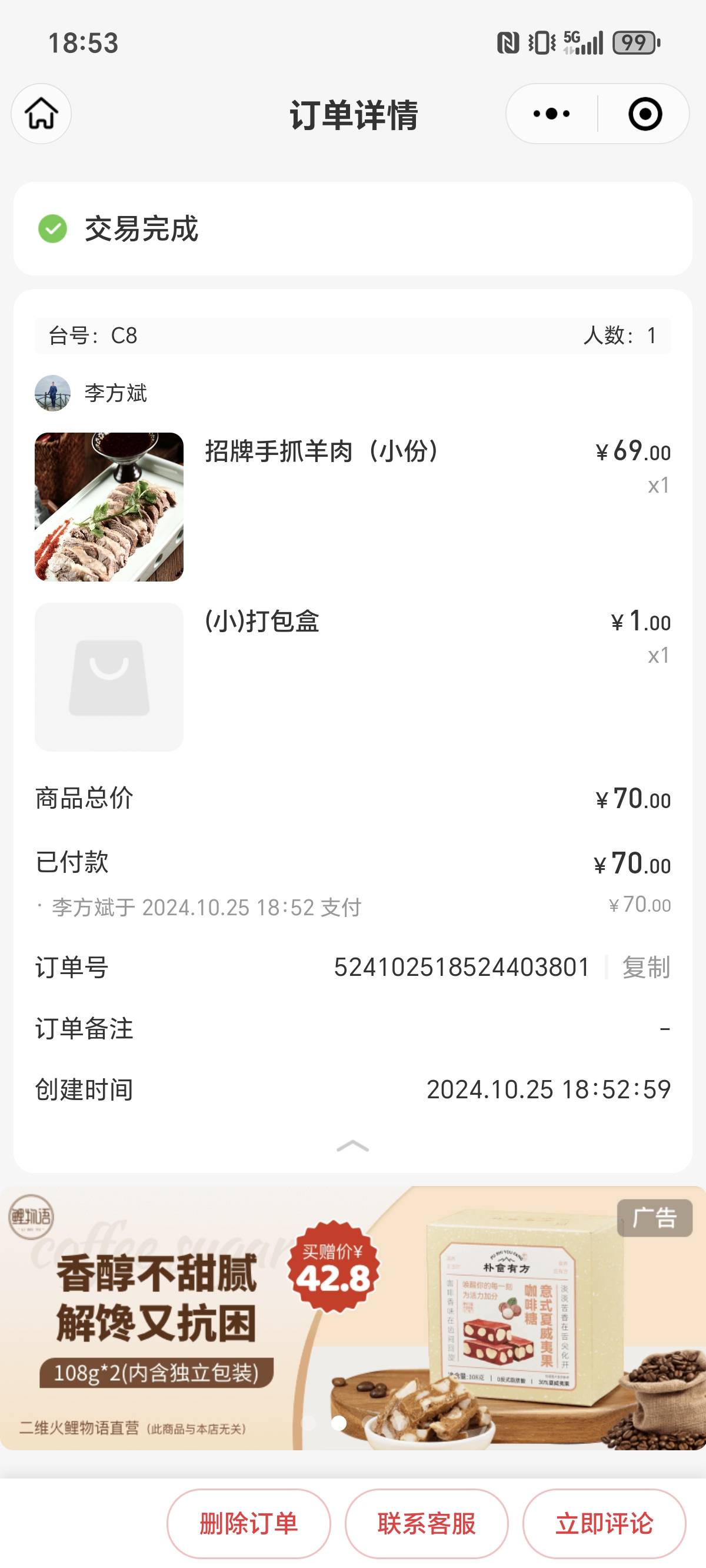The height and width of the screenshot is (1568, 706).
Task: Close the mini program with the circle icon
Action: (x=645, y=114)
